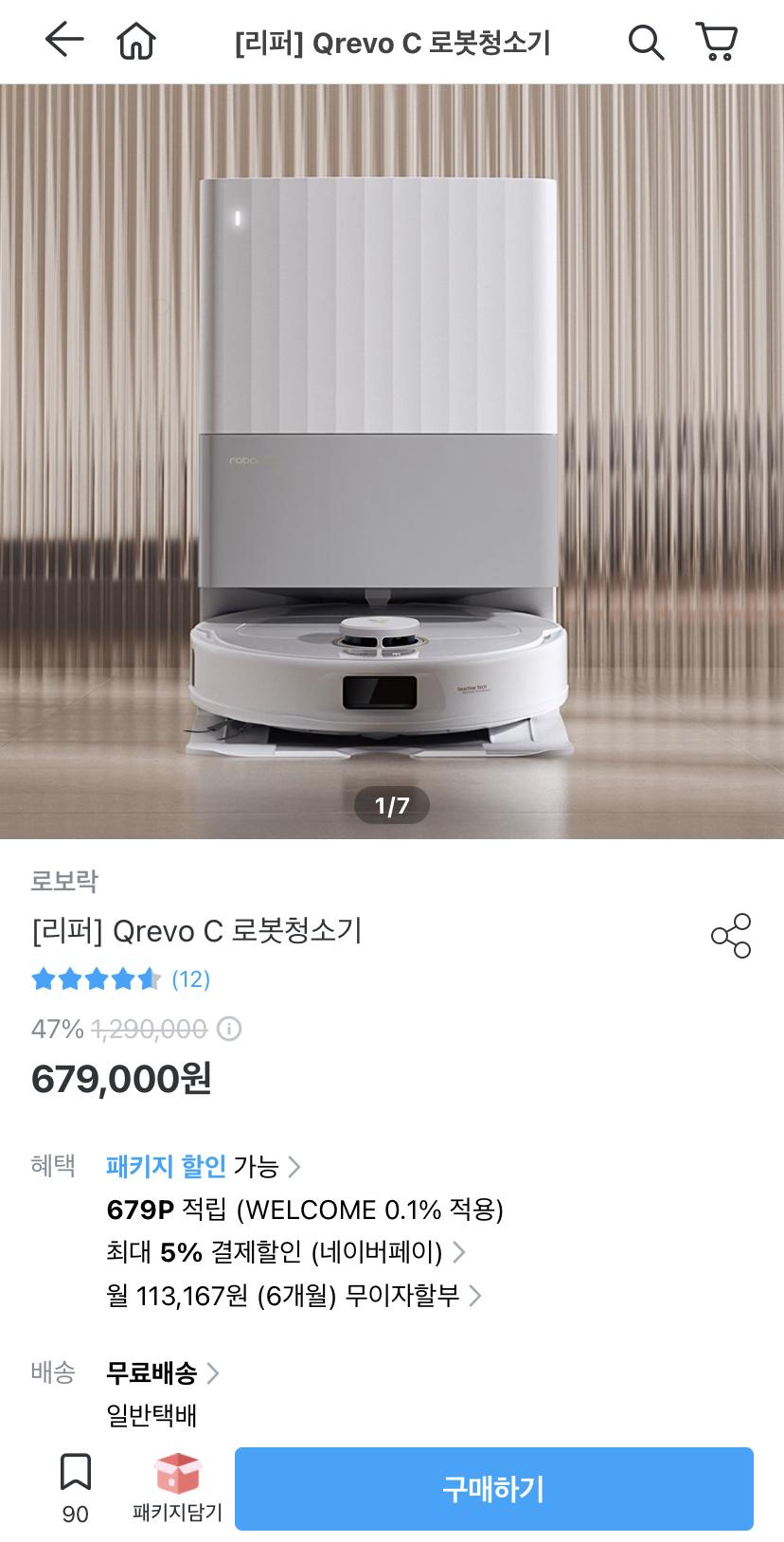Go back to the previous page
This screenshot has height=1542, width=784.
tap(64, 41)
